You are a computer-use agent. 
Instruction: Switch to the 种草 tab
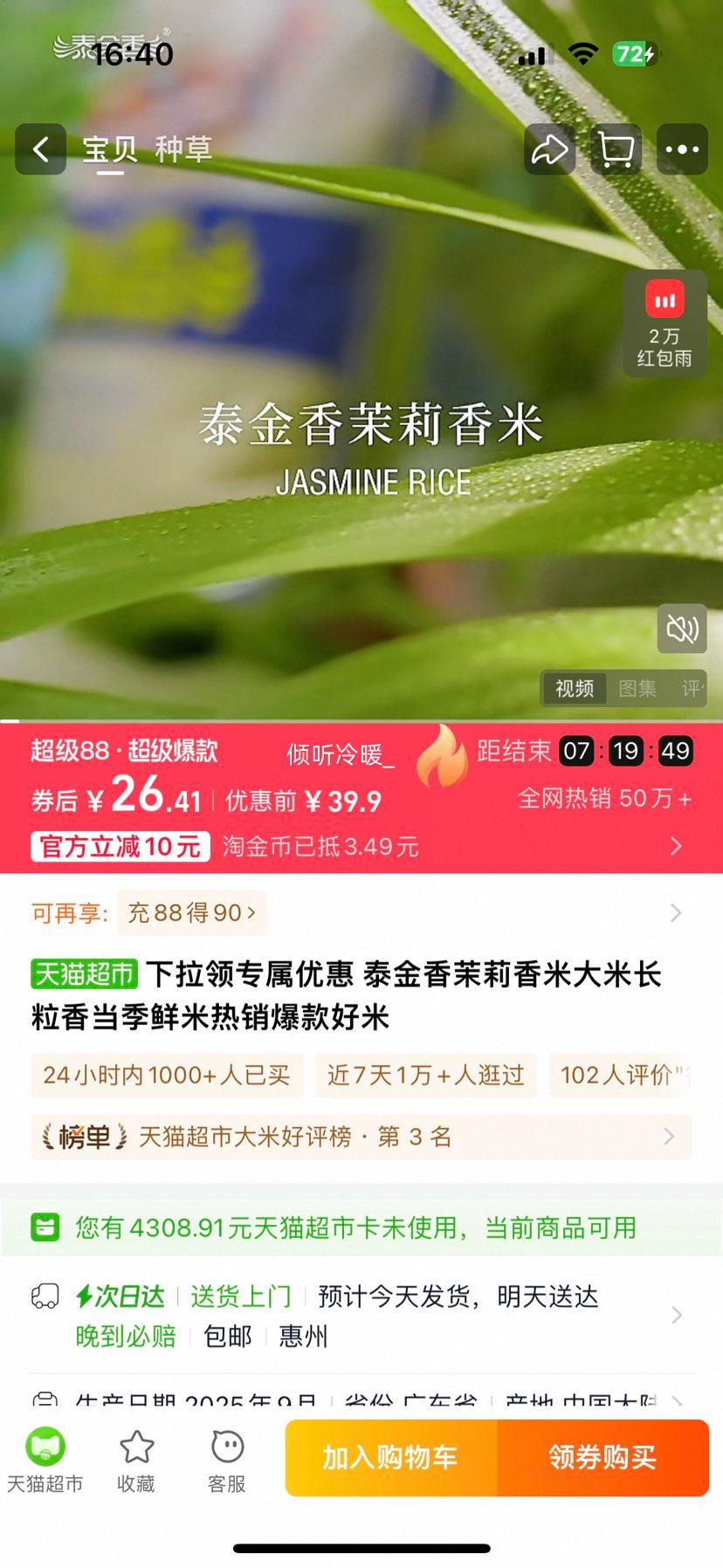(183, 149)
